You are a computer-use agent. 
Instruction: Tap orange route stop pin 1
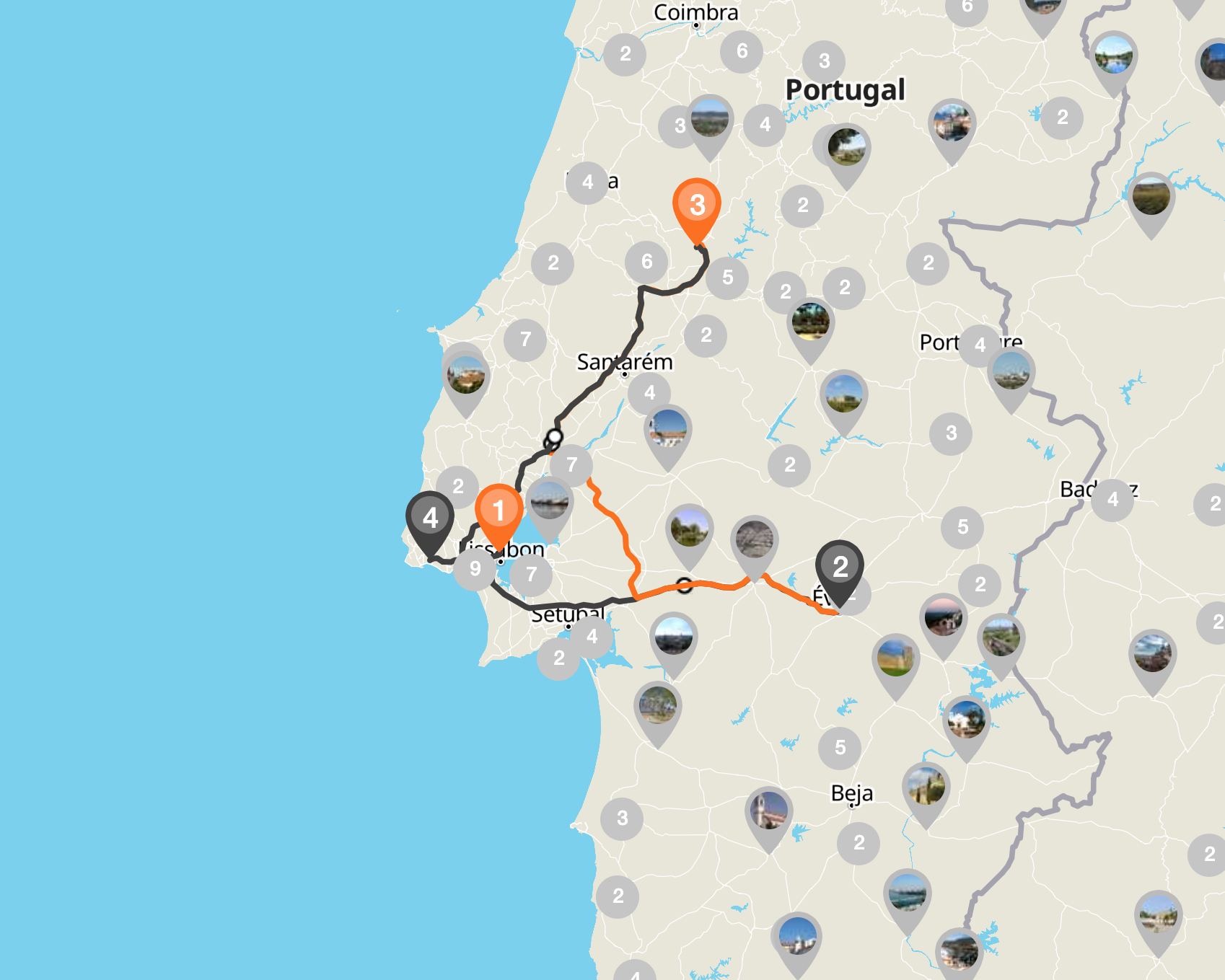499,511
